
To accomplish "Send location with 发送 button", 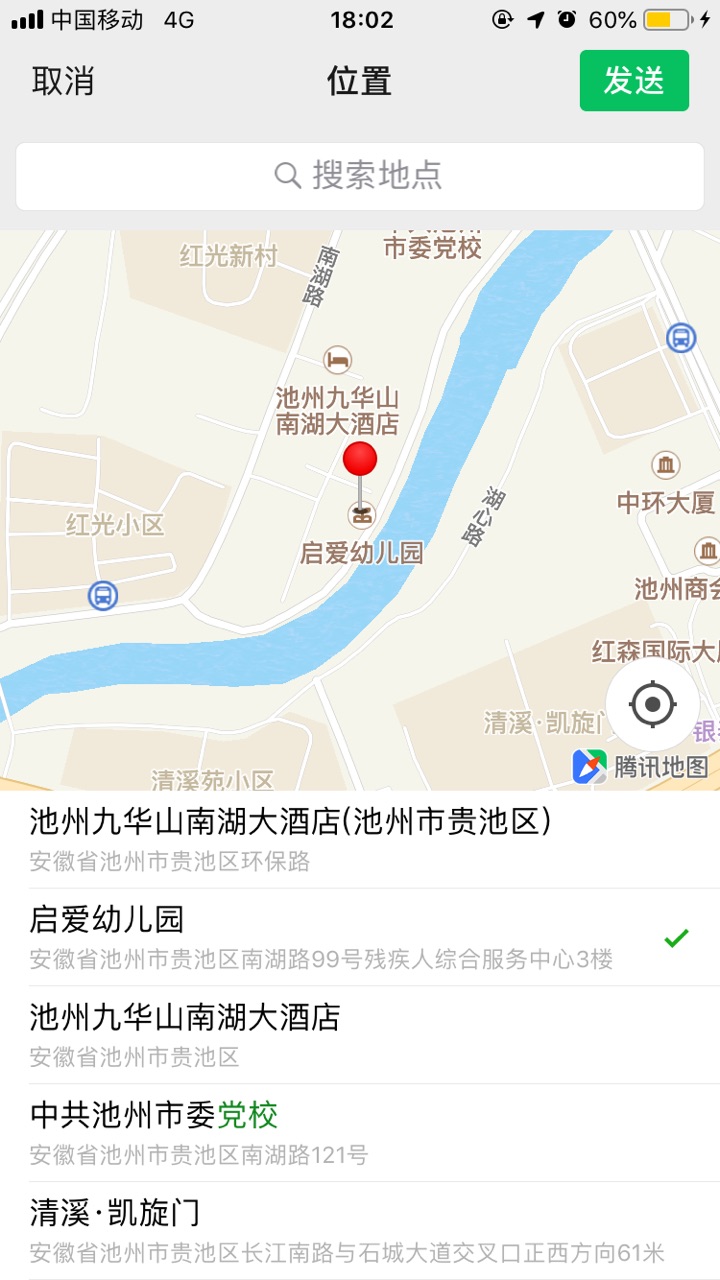I will (634, 81).
